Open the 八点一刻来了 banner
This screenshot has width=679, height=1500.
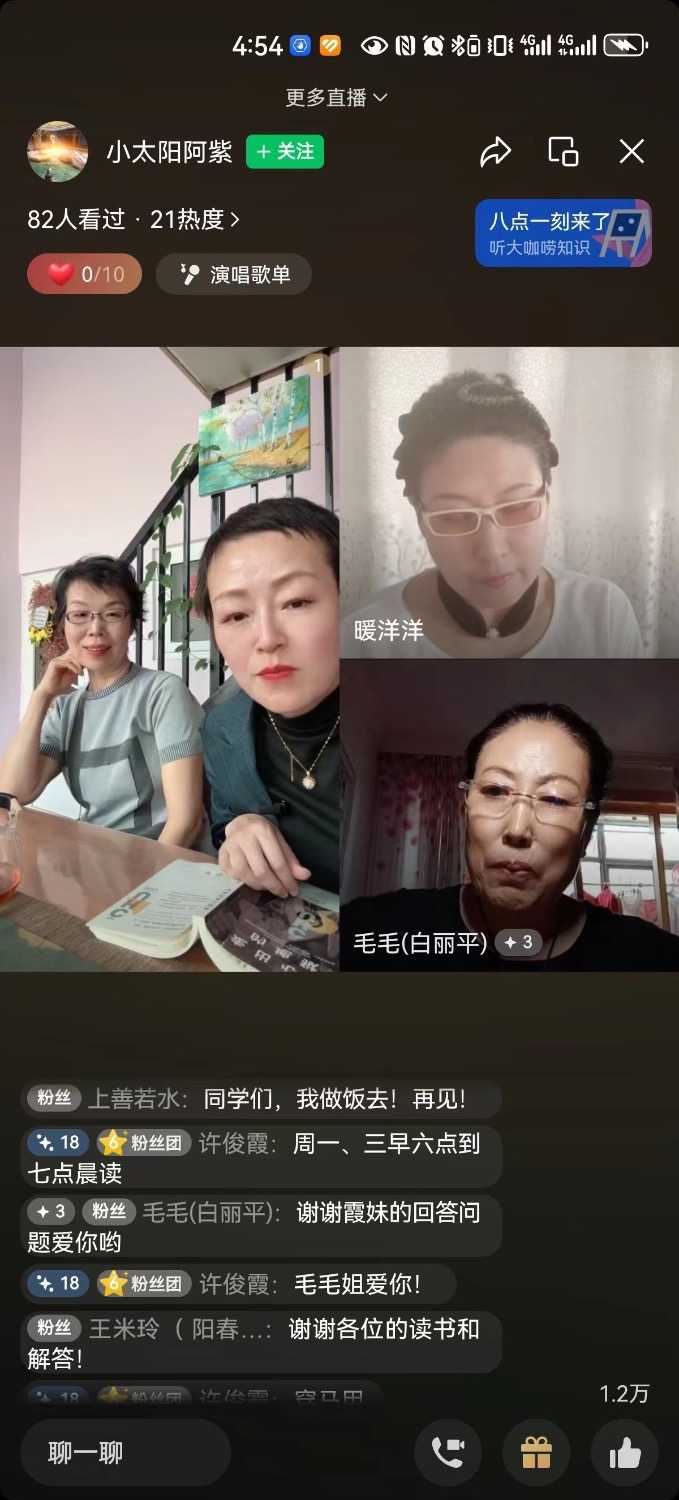click(563, 233)
